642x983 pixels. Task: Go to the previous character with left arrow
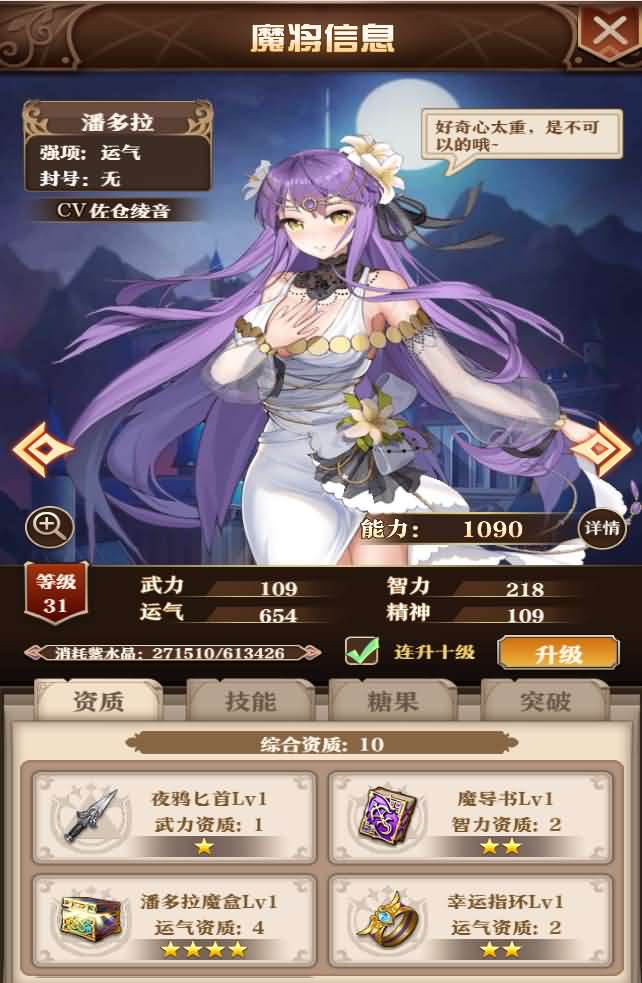tap(41, 449)
